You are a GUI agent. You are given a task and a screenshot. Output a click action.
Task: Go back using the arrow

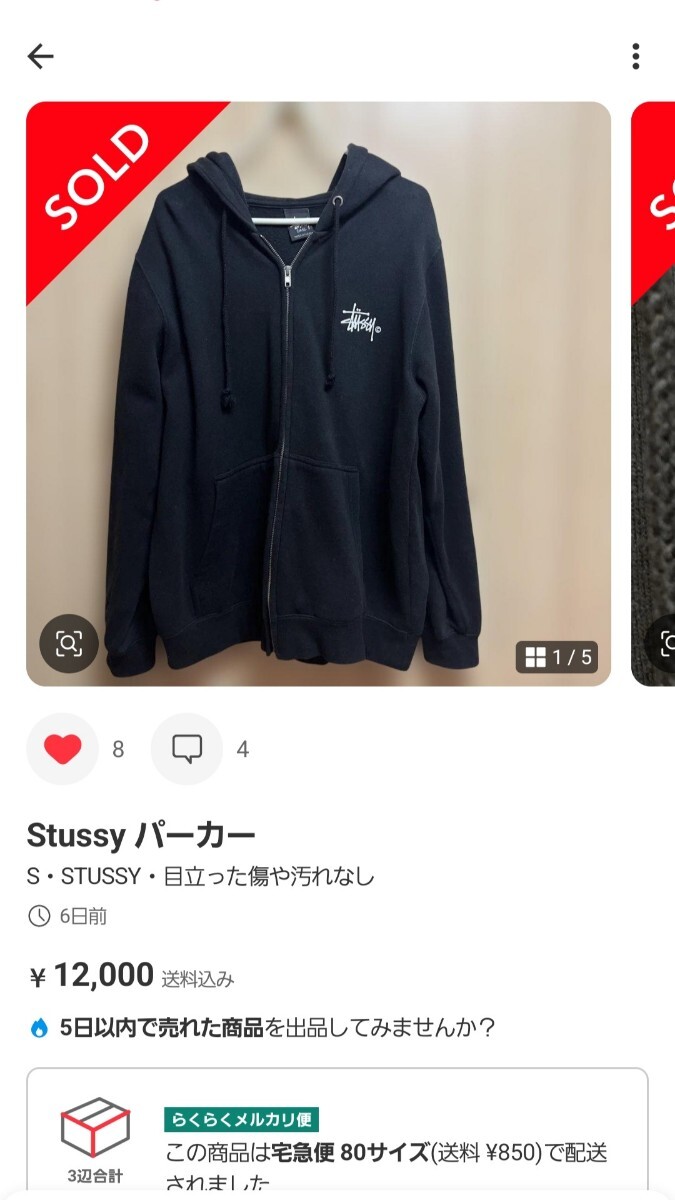tap(40, 57)
